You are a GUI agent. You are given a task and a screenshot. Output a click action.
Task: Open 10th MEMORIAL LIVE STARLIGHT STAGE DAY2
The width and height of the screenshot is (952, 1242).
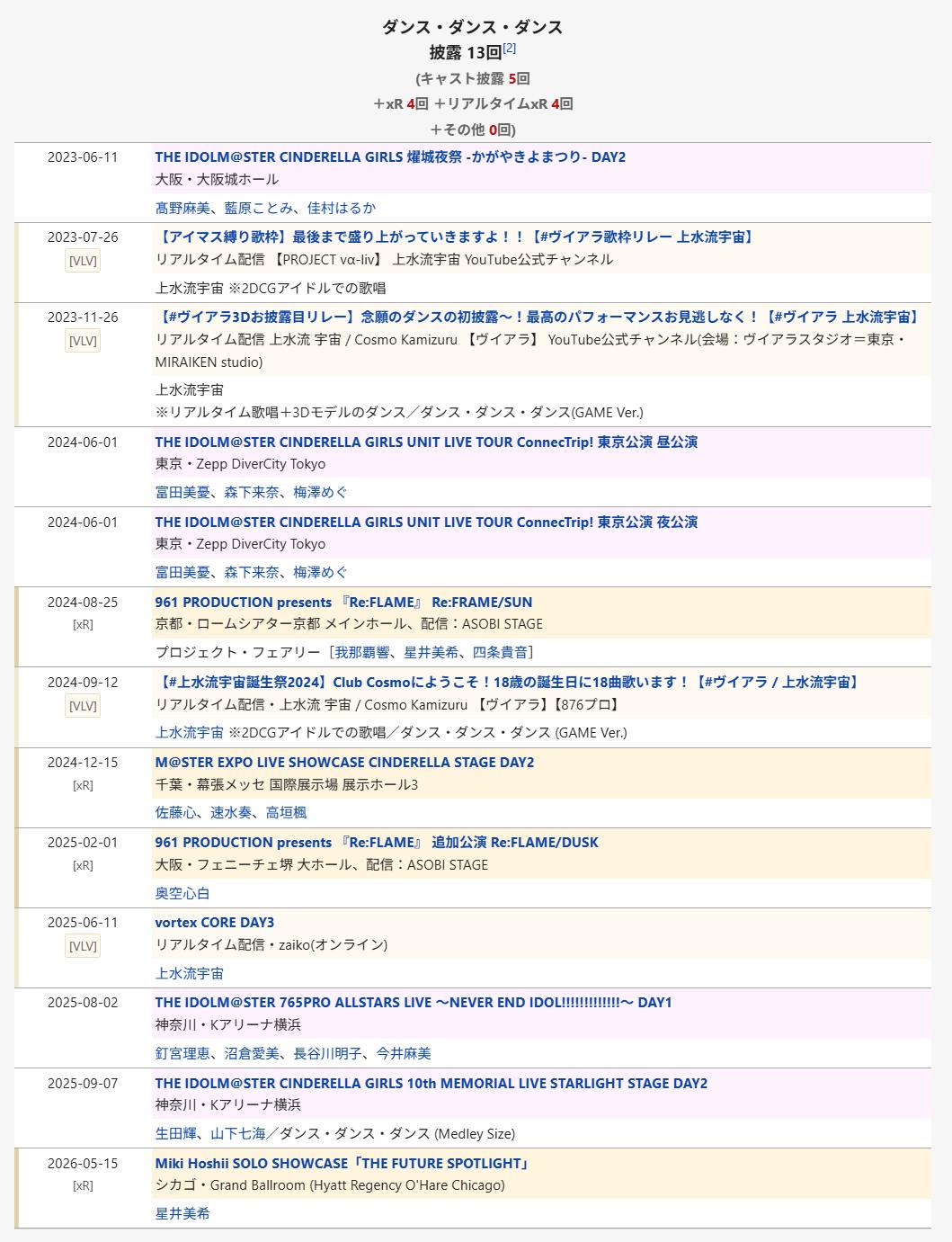click(432, 1084)
